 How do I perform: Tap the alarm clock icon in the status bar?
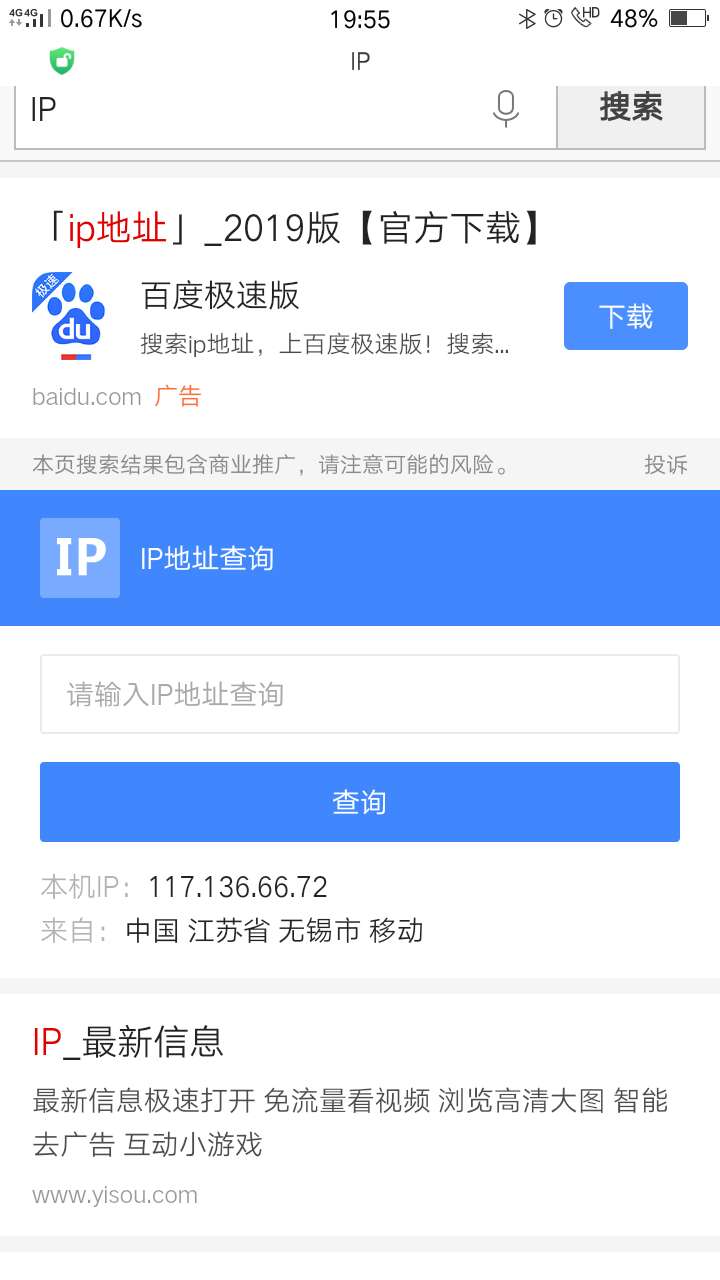(x=553, y=17)
